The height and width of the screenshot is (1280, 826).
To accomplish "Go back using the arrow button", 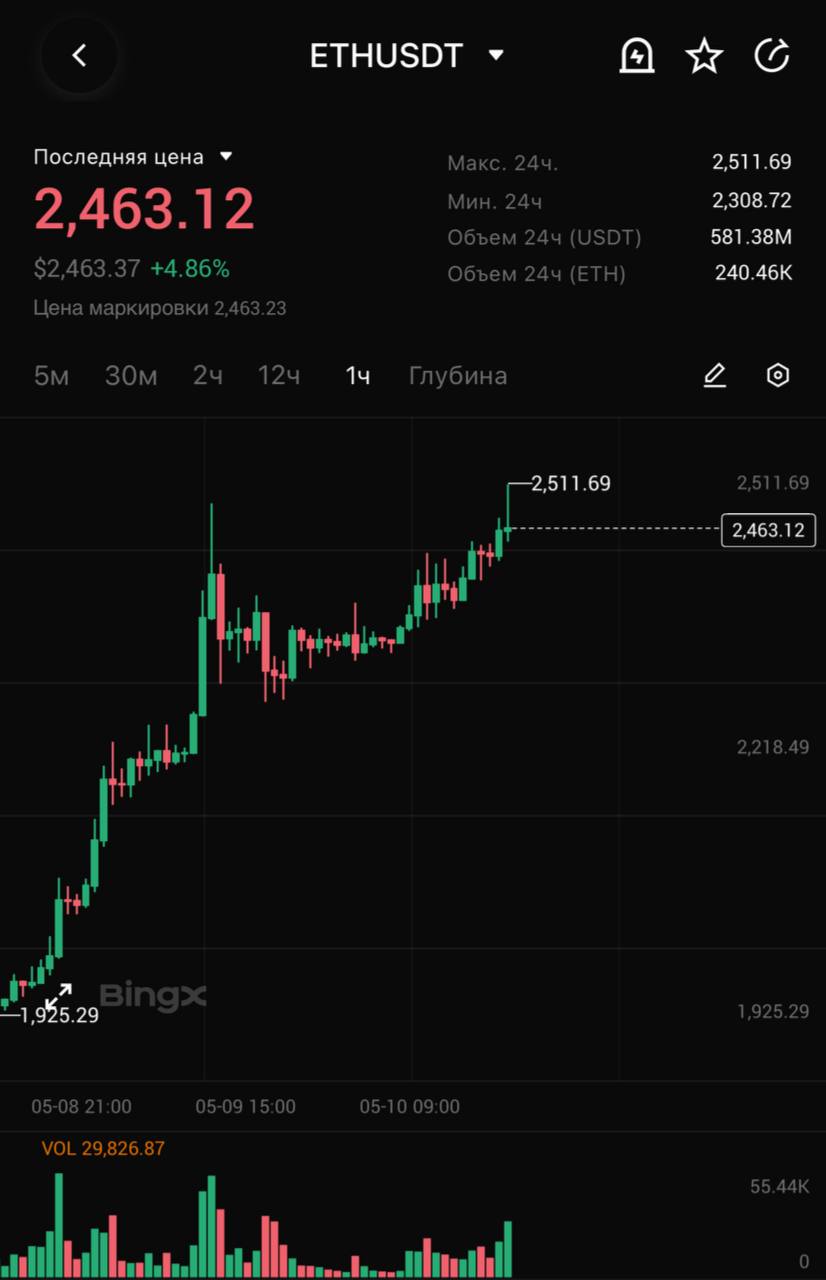I will click(x=80, y=56).
